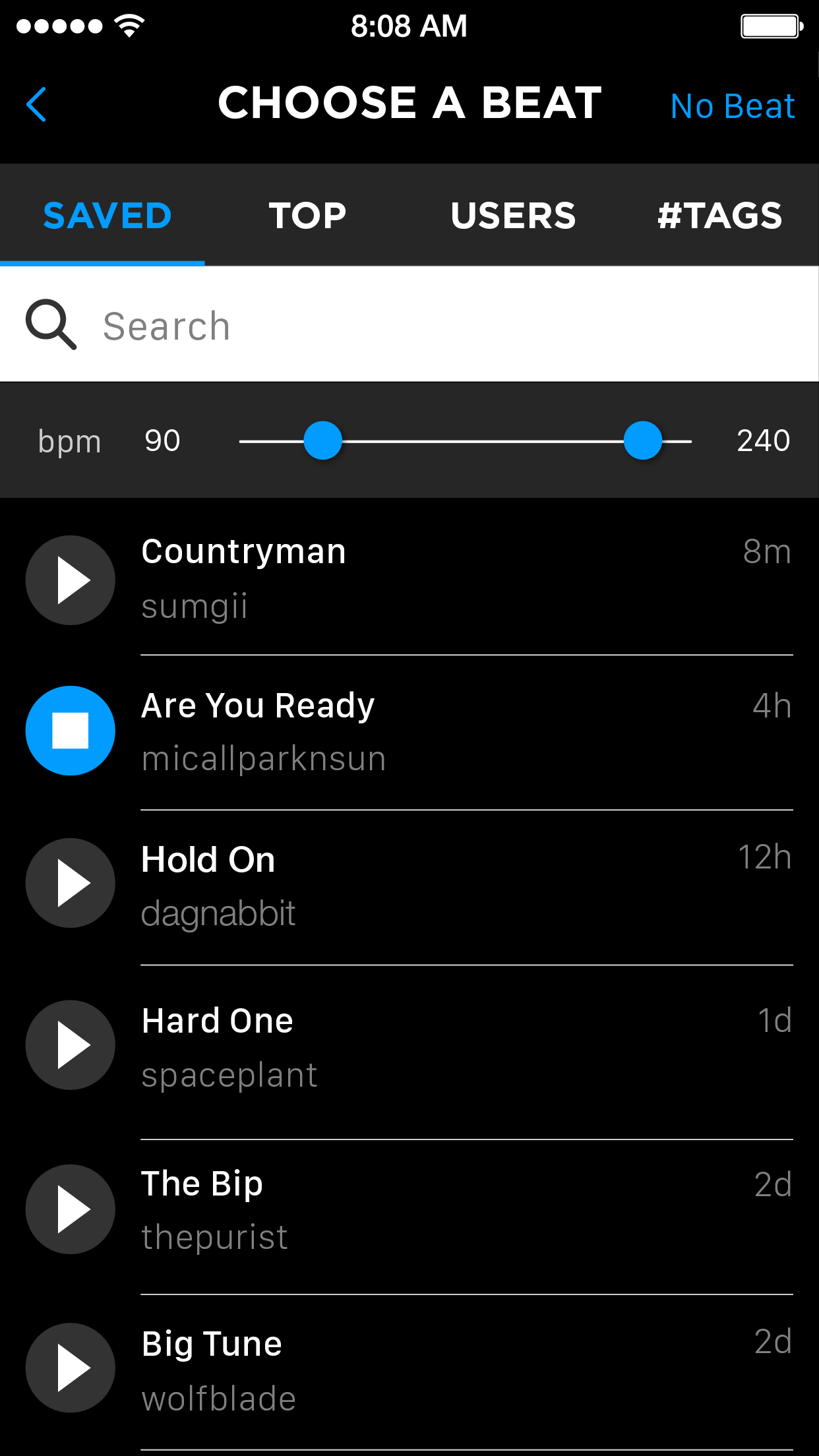The image size is (819, 1456).
Task: Switch to the USERS tab
Action: pyautogui.click(x=513, y=216)
